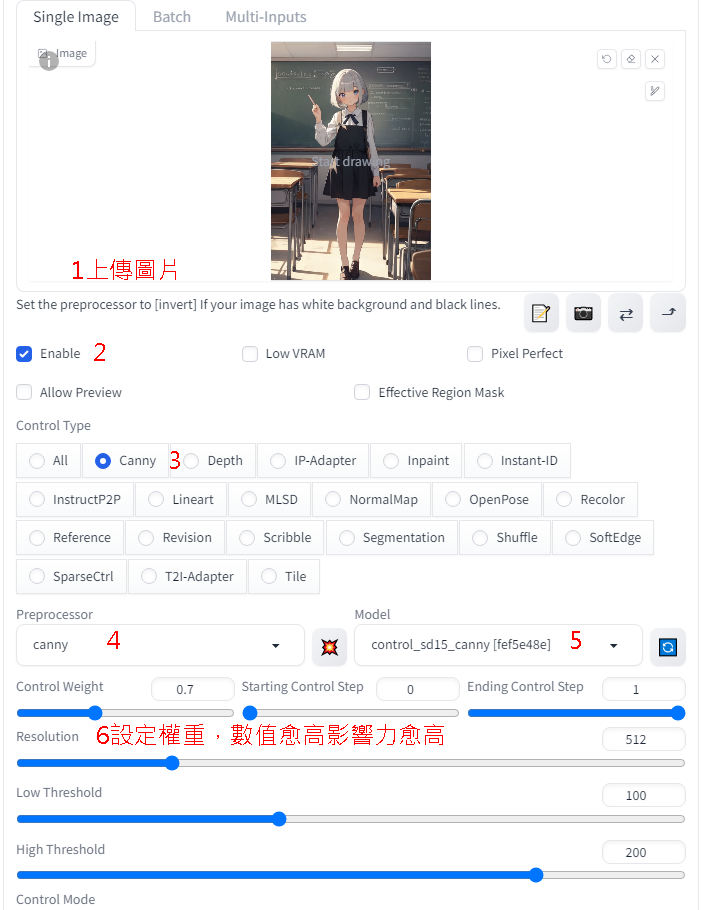Remove the uploaded image with X icon
Viewport: 702px width, 910px height.
[654, 59]
